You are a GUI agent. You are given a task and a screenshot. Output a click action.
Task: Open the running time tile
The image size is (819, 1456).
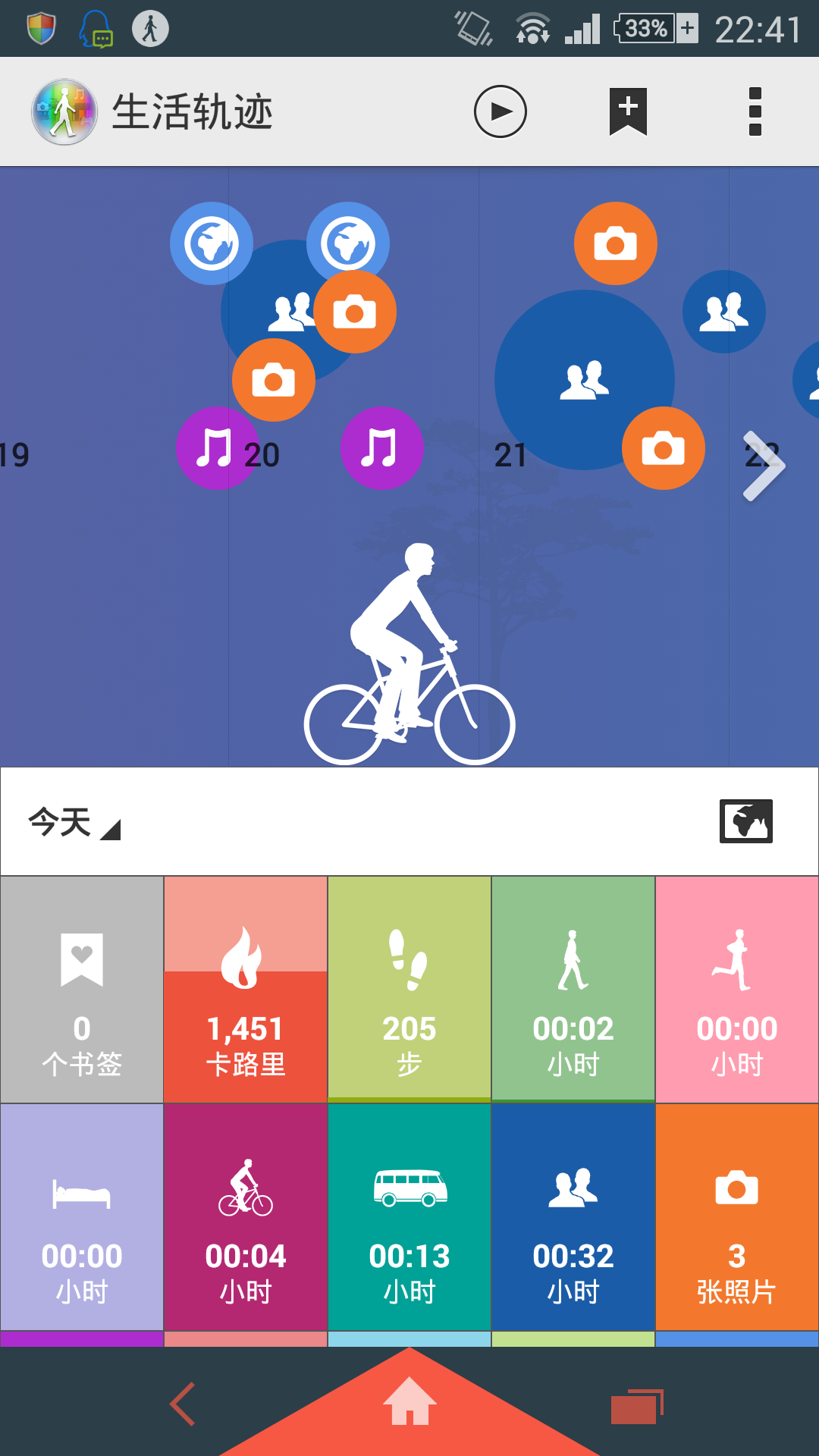click(x=737, y=990)
